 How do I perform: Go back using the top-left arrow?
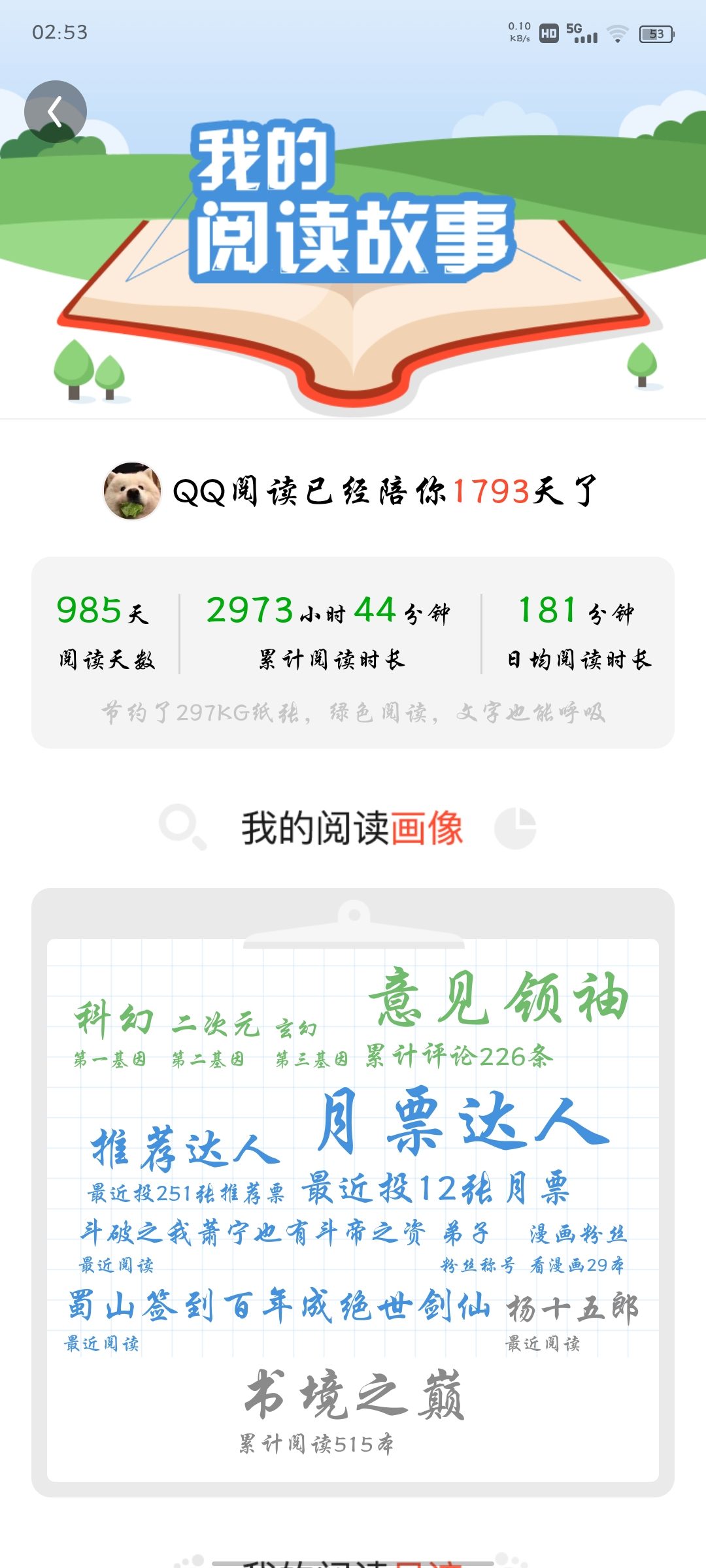[x=56, y=112]
